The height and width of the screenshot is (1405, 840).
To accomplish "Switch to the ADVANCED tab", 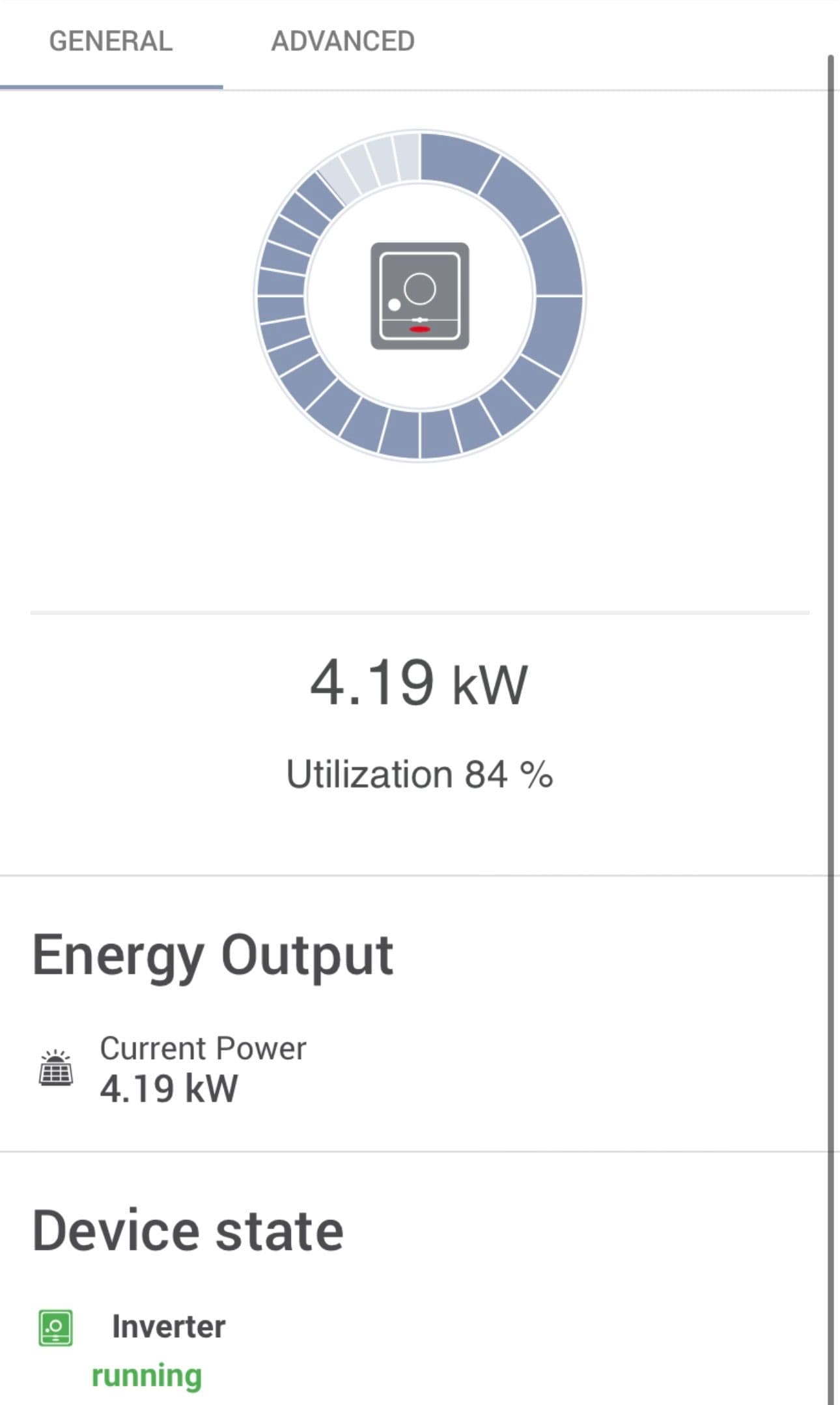I will point(343,42).
